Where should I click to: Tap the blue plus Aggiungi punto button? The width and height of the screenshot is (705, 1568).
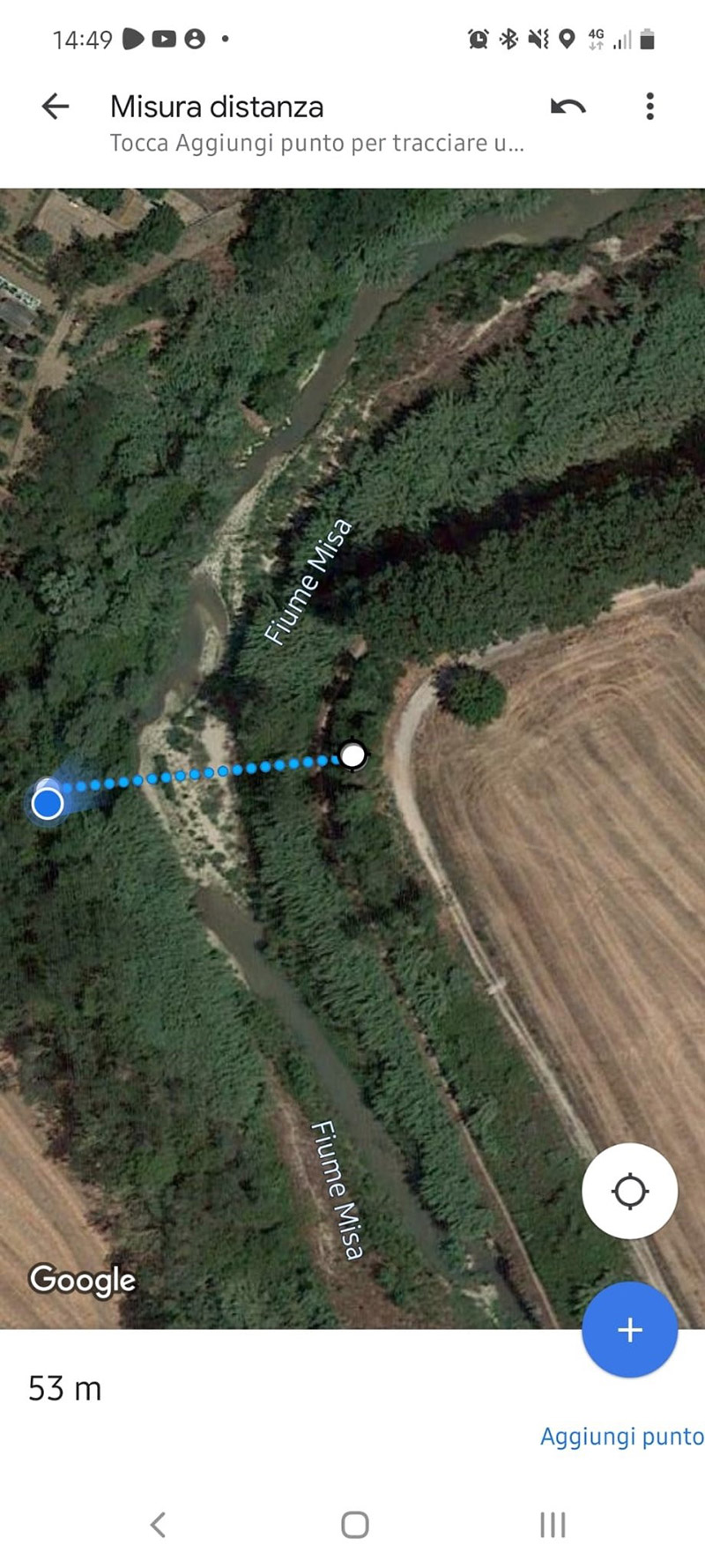click(629, 1329)
